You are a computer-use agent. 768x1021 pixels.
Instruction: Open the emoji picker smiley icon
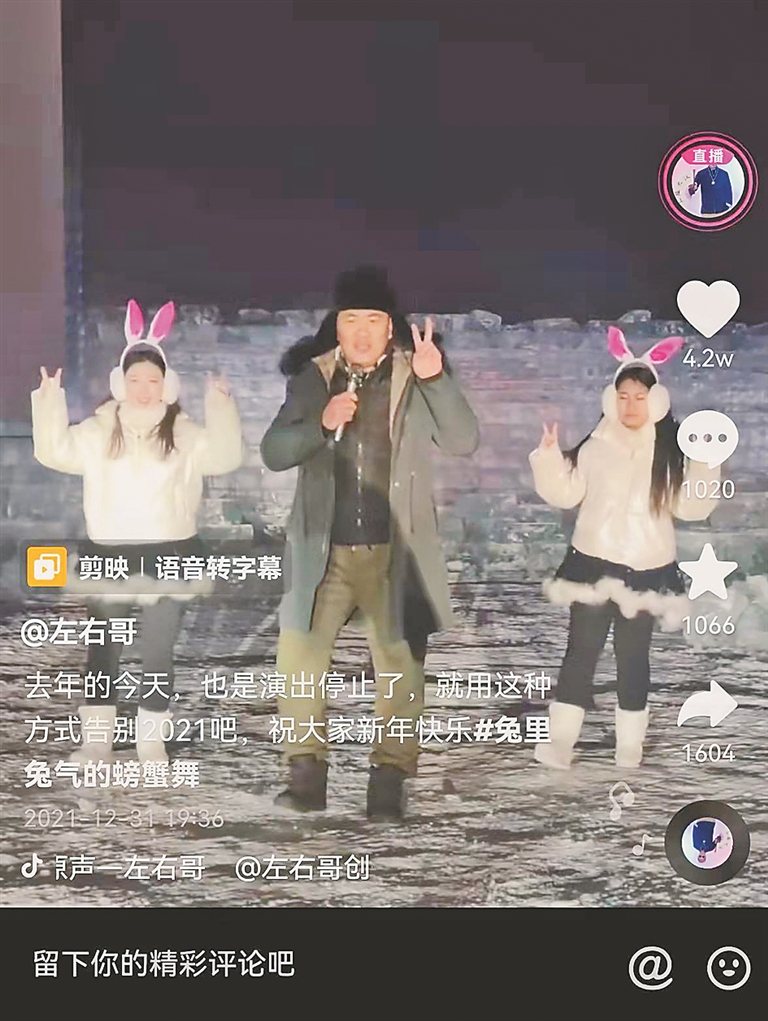728,967
